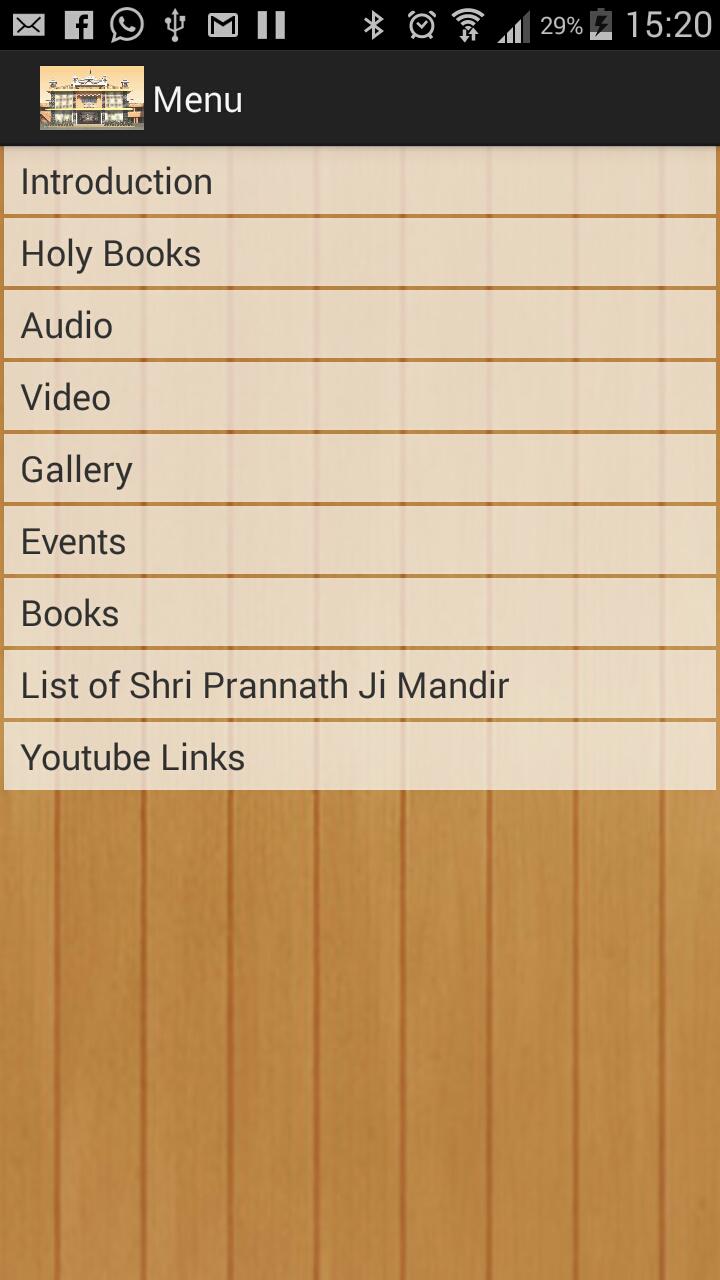
Task: Tap the Books menu row
Action: [x=360, y=614]
